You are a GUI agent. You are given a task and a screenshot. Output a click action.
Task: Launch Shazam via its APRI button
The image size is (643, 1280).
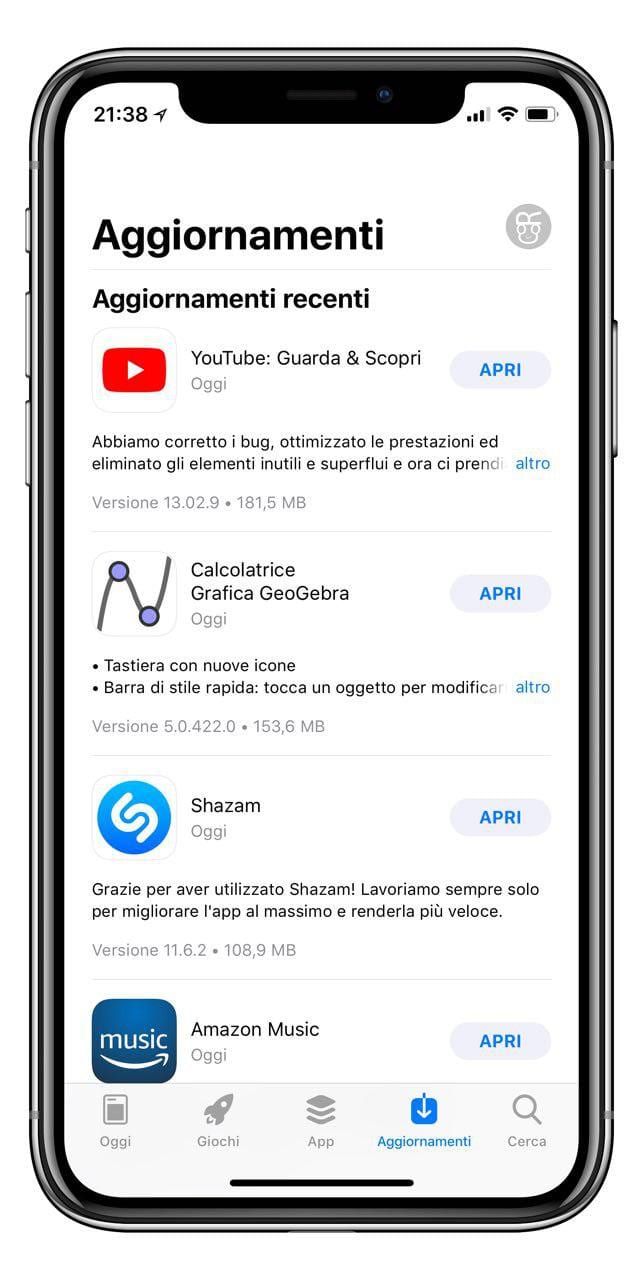point(500,818)
